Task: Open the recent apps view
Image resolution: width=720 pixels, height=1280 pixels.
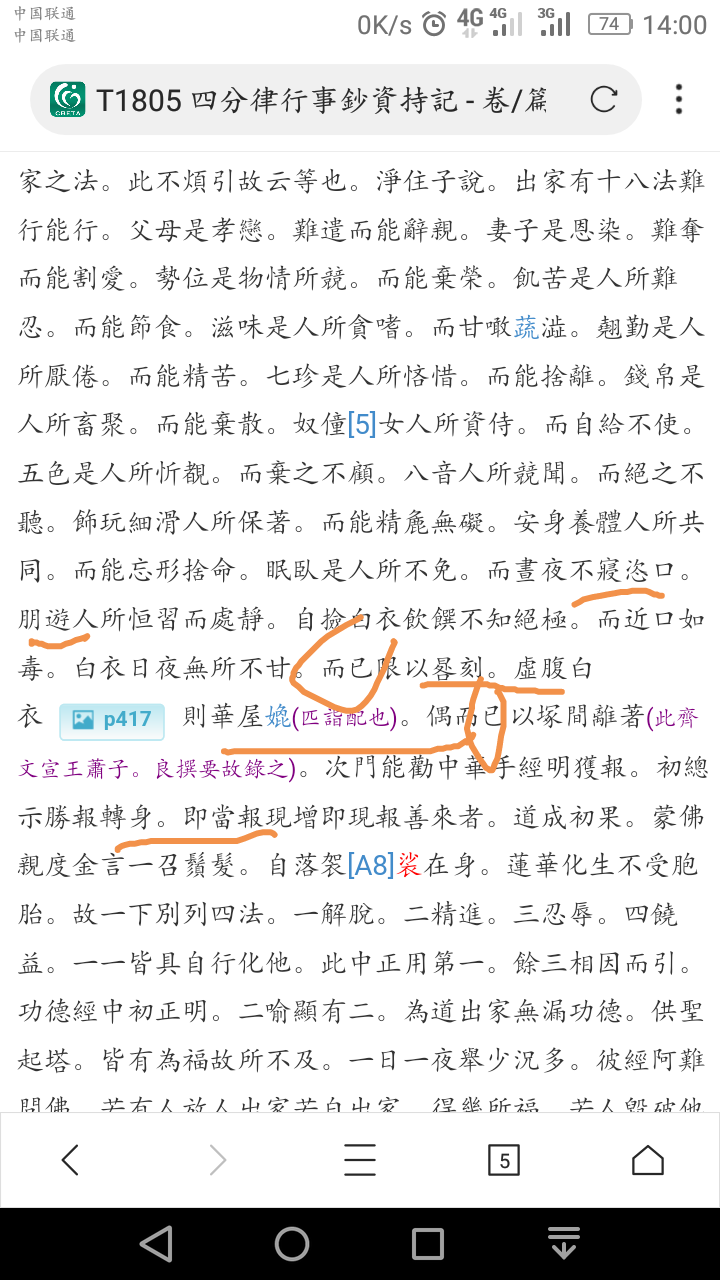Action: [428, 1244]
